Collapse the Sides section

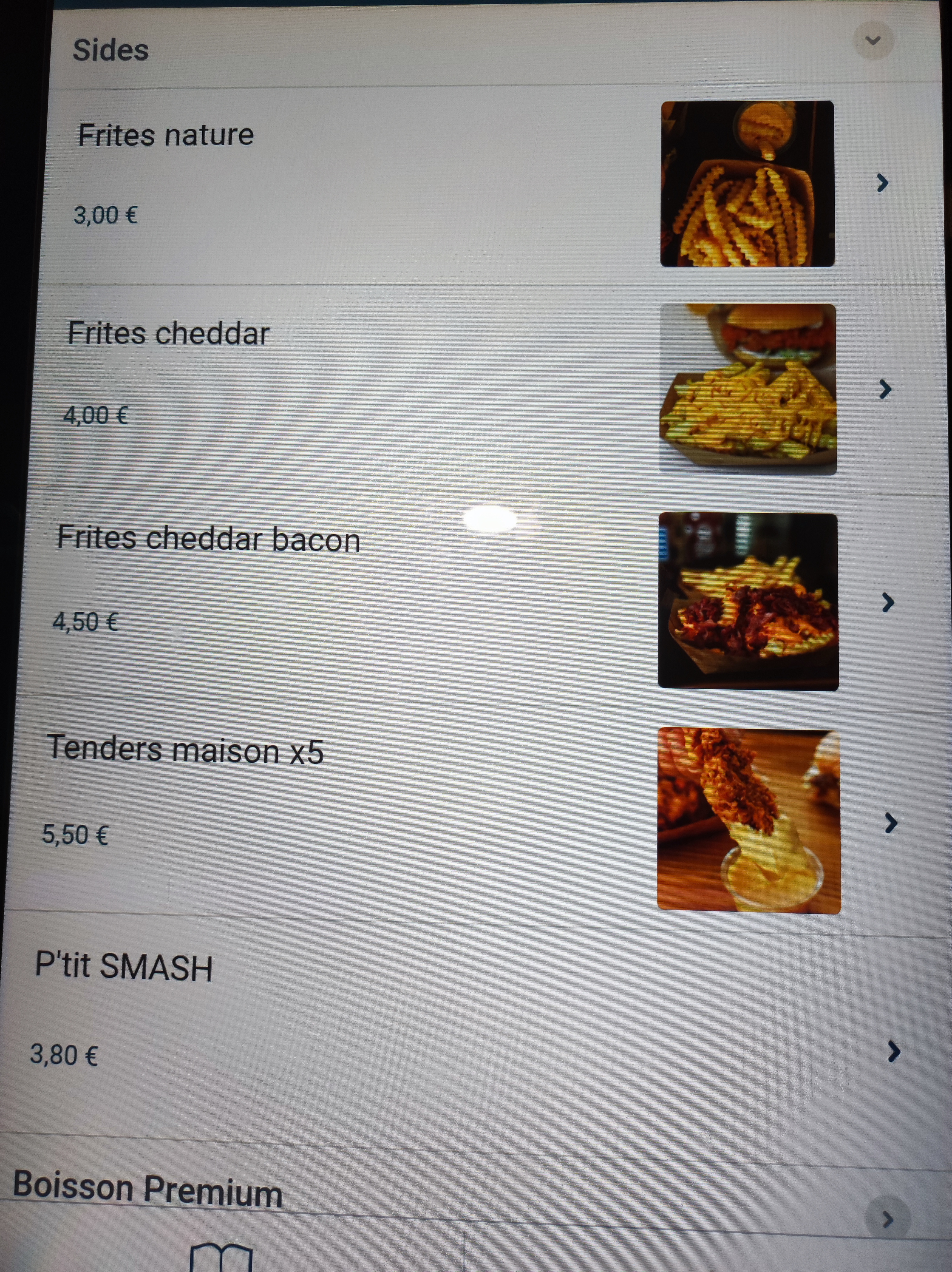pos(872,41)
